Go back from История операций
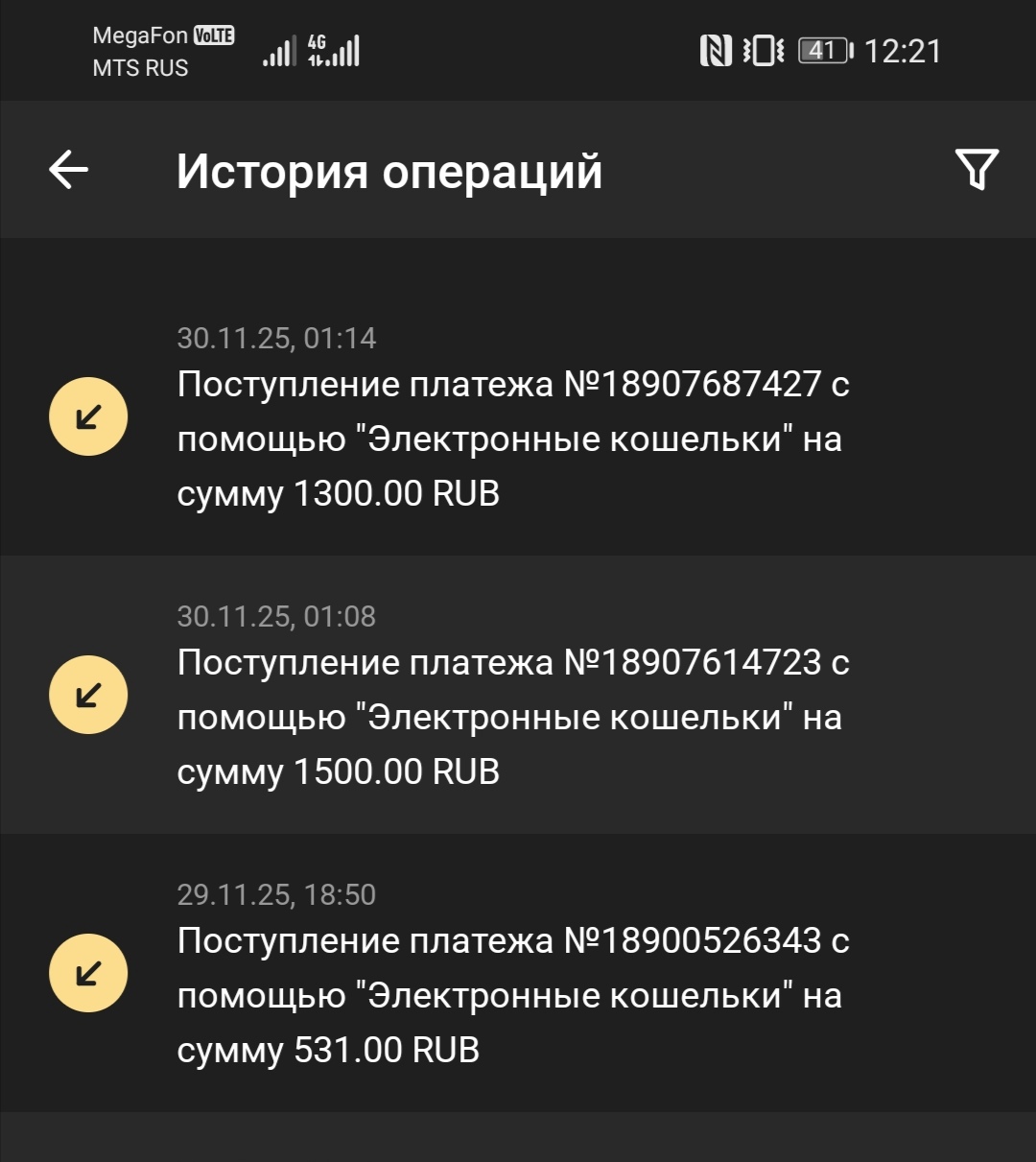Viewport: 1036px width, 1162px height. point(69,171)
